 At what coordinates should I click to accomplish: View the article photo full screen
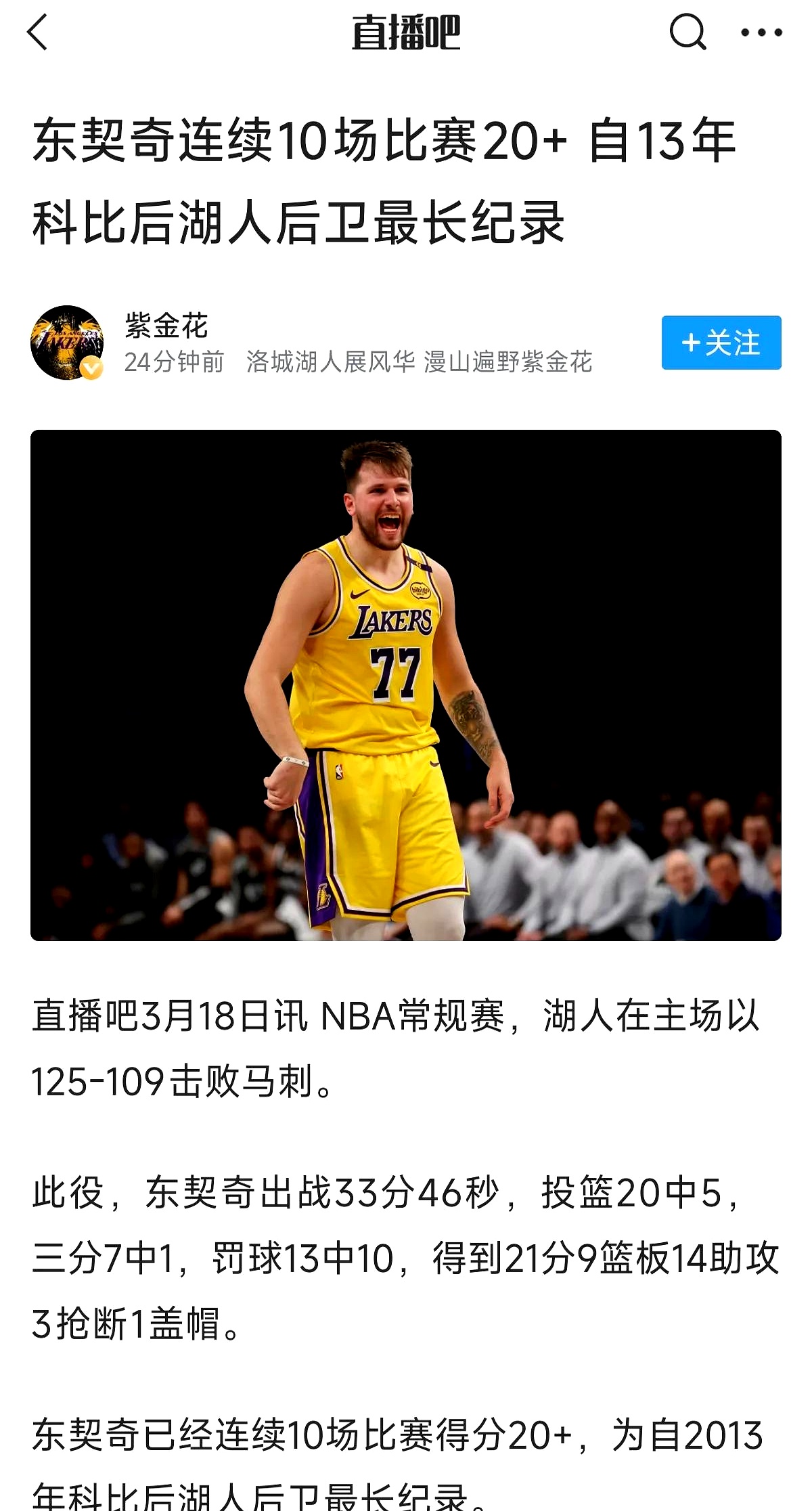(x=406, y=684)
